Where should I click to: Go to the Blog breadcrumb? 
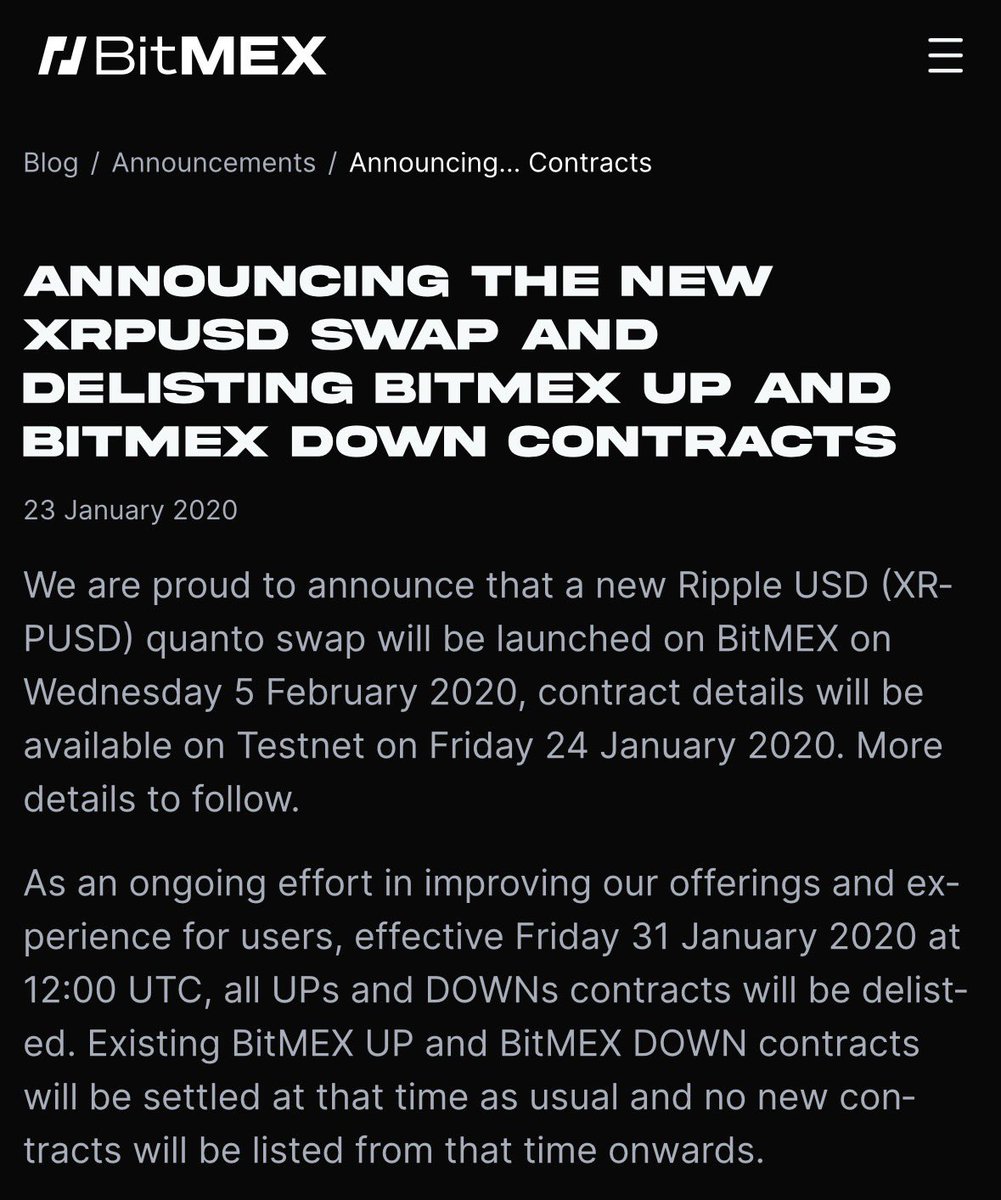point(51,163)
